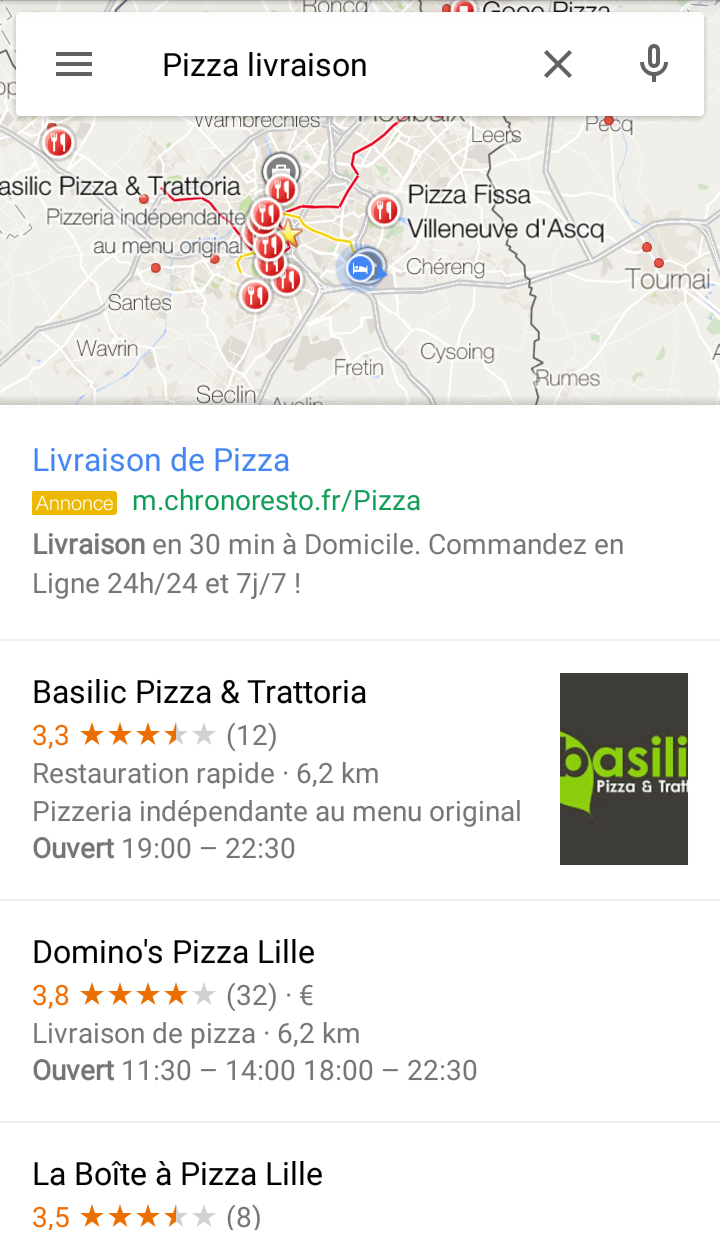Clear the Pizza livraison search query
Image resolution: width=720 pixels, height=1254 pixels.
(x=558, y=65)
